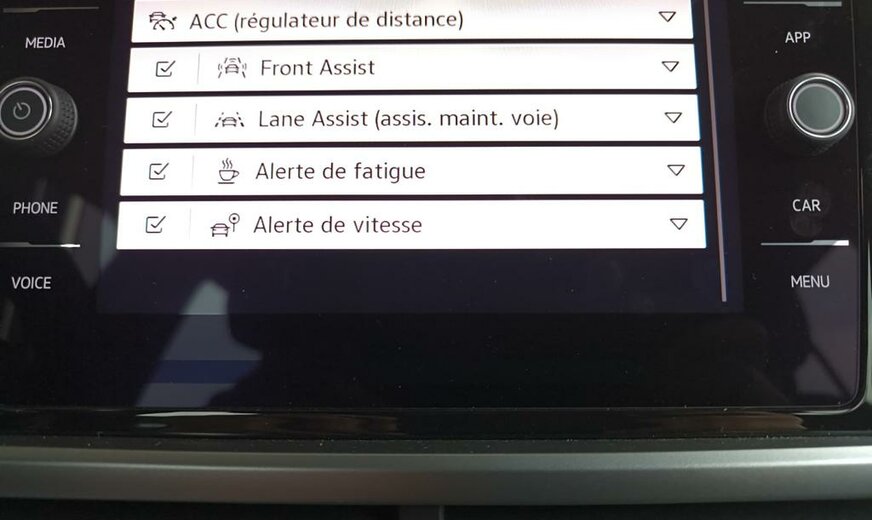872x520 pixels.
Task: Expand Lane Assist (assis. maint. voie) options
Action: tap(673, 118)
